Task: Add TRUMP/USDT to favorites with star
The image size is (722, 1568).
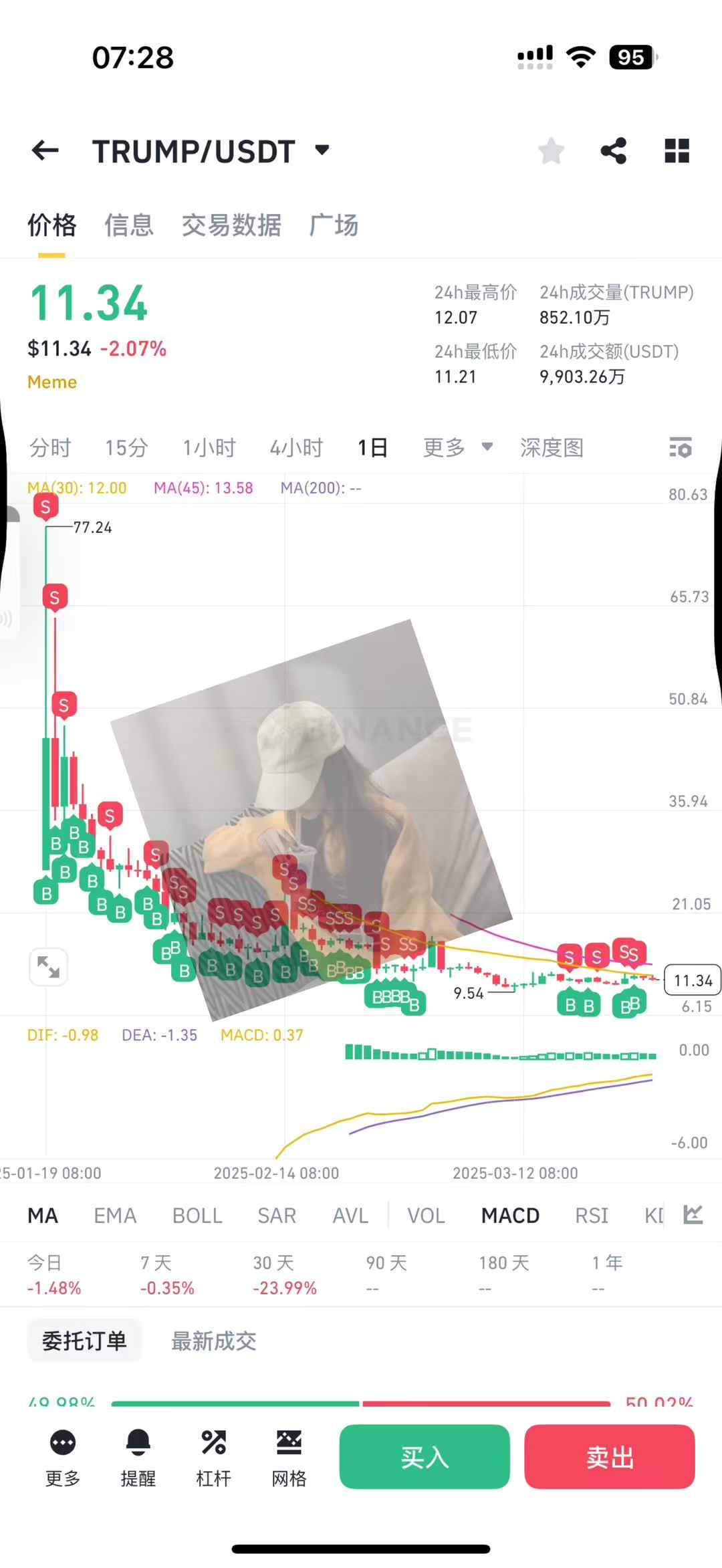Action: (551, 151)
